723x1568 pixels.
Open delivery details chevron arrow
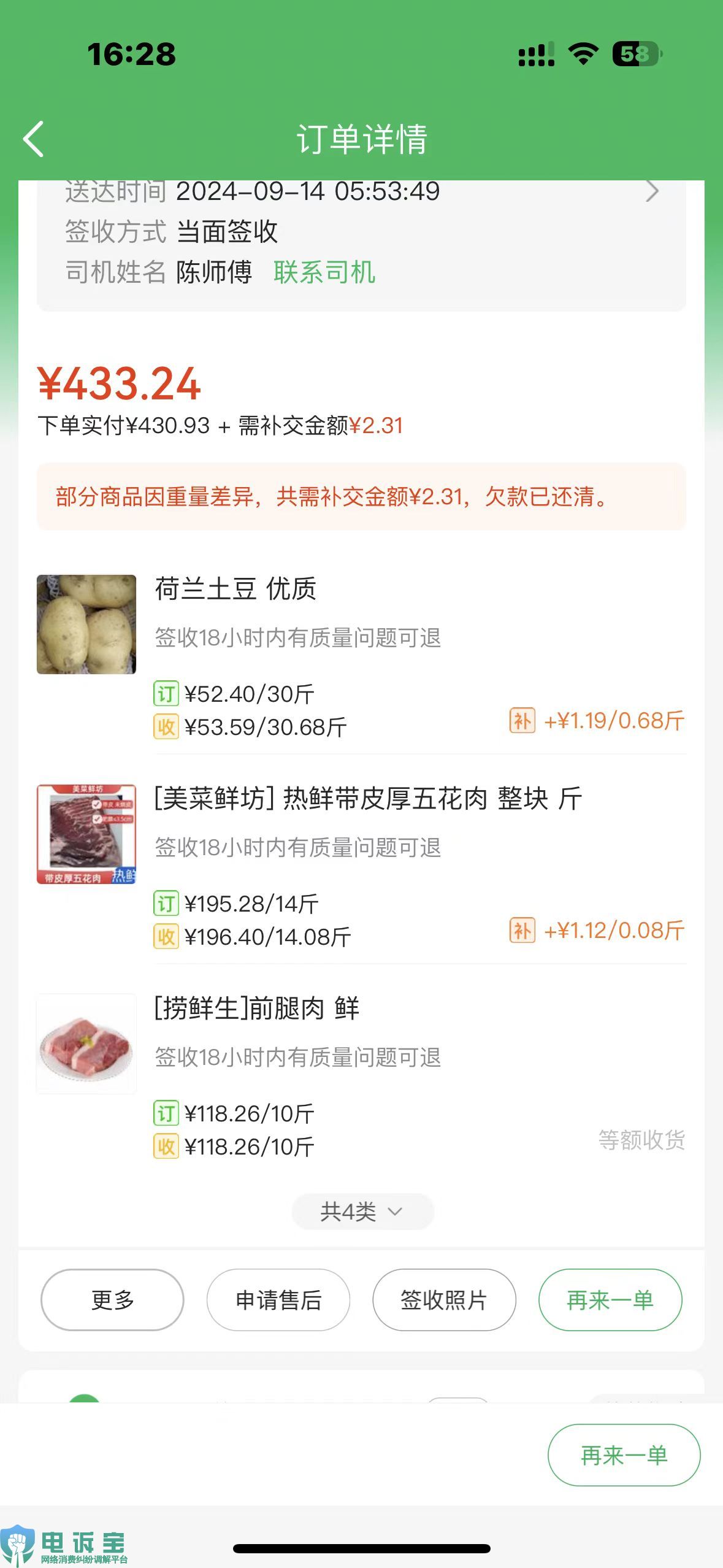pyautogui.click(x=652, y=191)
